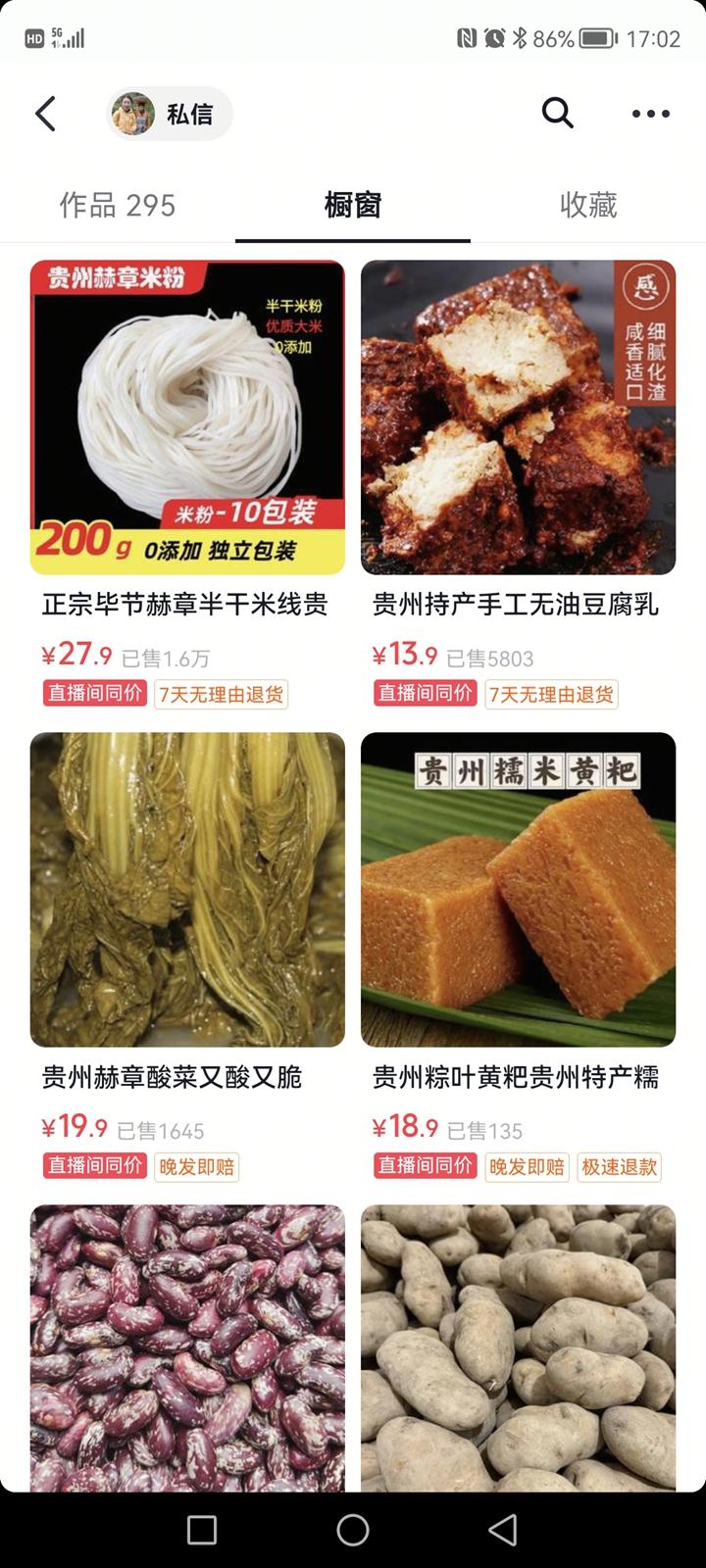Open 贵州赫章酸菜又酸又脆 product card
The height and width of the screenshot is (1568, 706).
tap(187, 890)
